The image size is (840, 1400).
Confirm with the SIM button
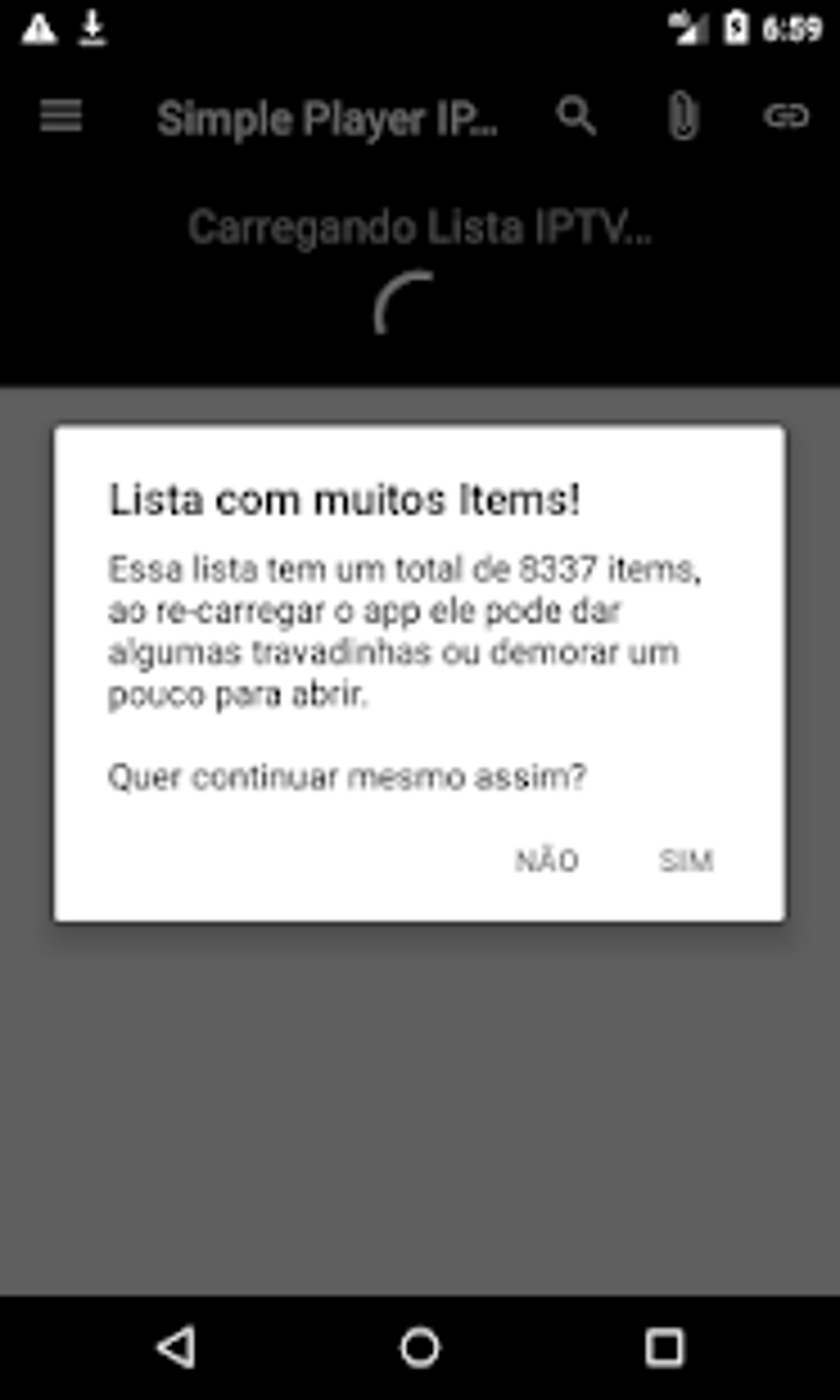pos(685,861)
